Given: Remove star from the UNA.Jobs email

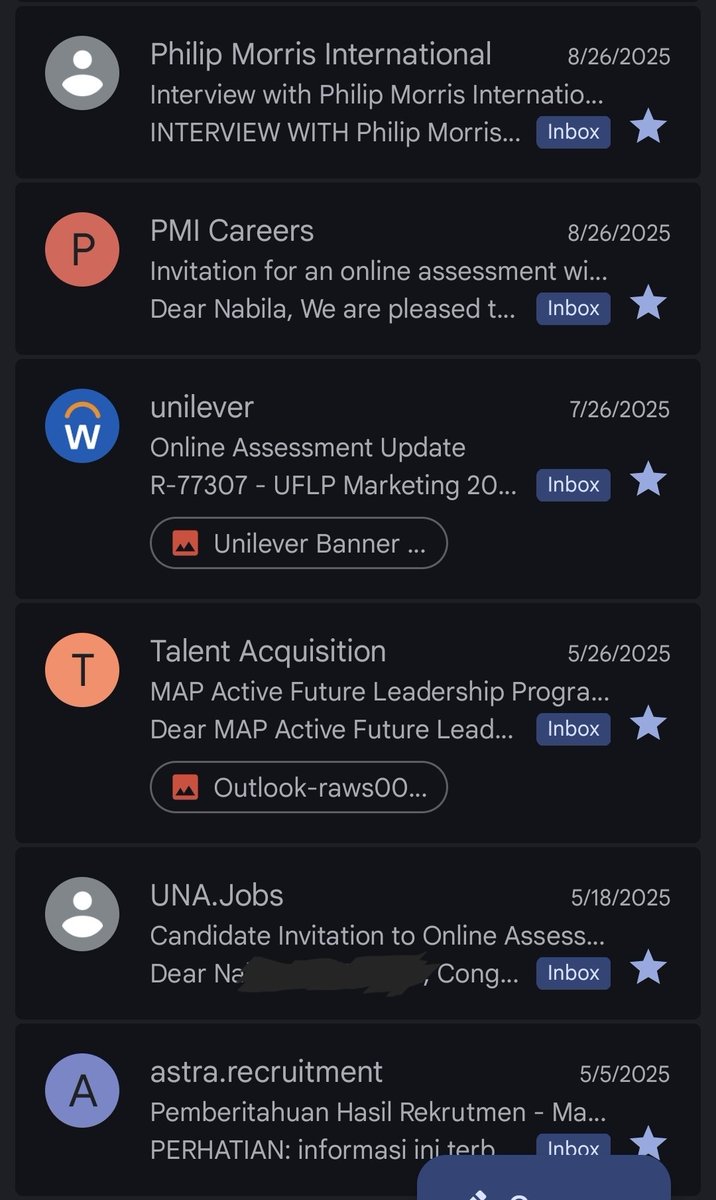Looking at the screenshot, I should pos(648,968).
